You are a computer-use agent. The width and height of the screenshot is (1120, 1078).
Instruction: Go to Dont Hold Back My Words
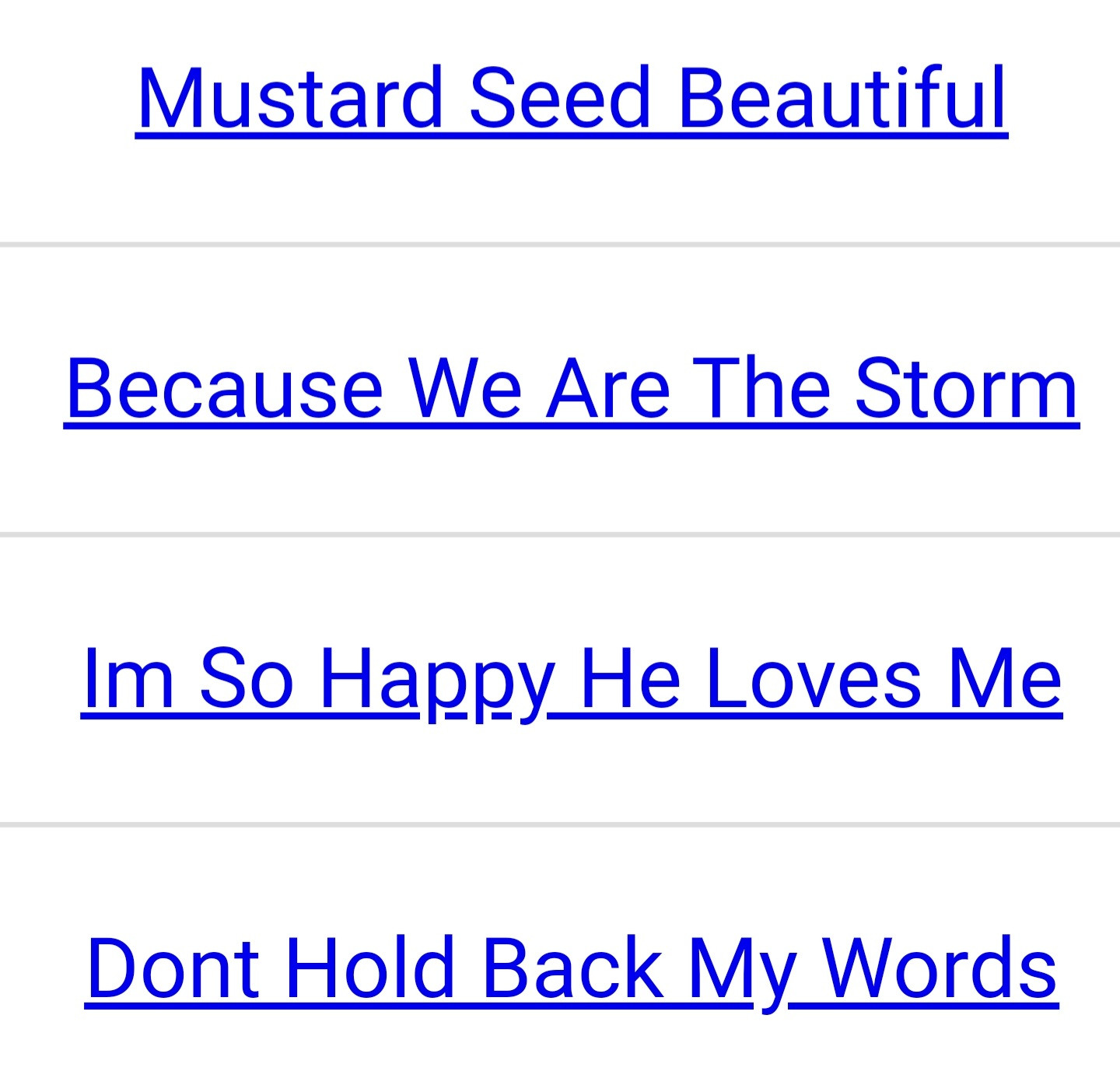pos(572,968)
